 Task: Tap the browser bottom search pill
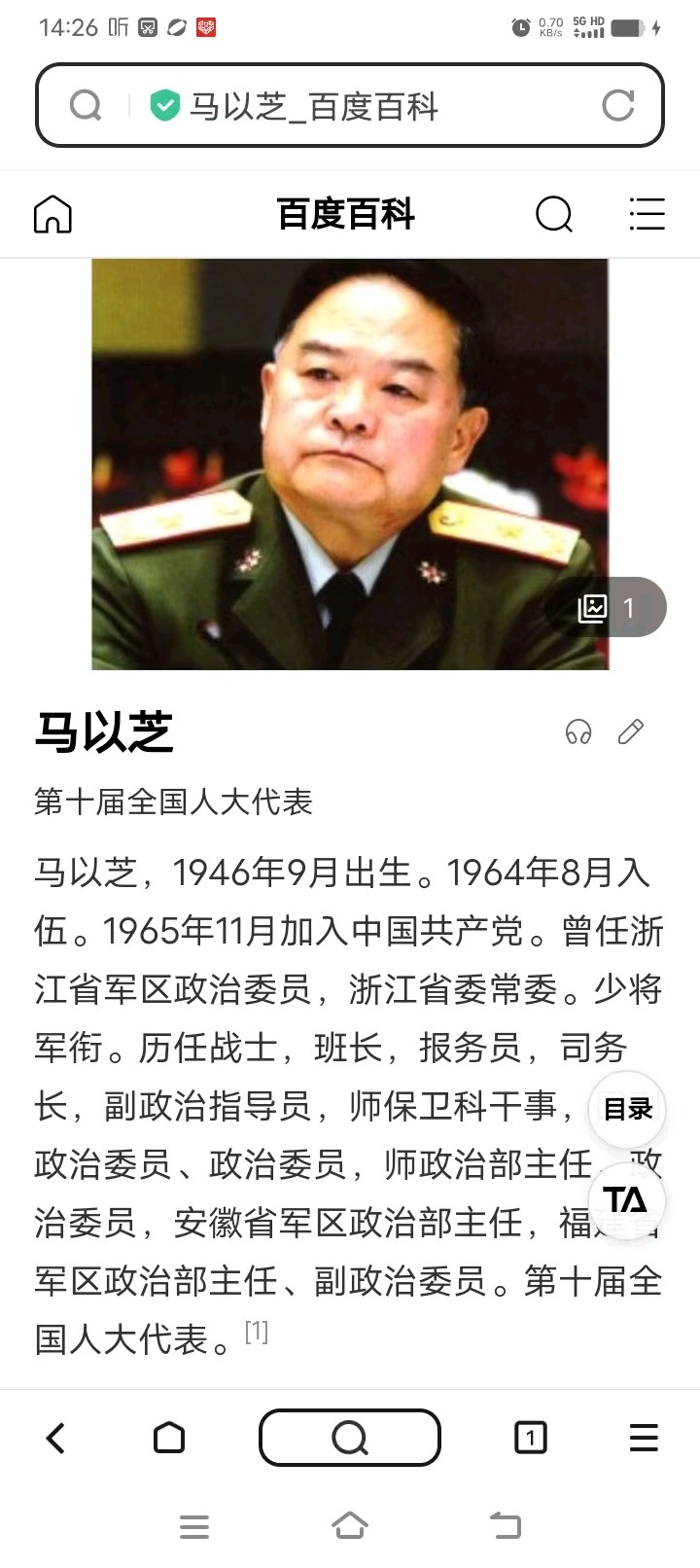350,1438
